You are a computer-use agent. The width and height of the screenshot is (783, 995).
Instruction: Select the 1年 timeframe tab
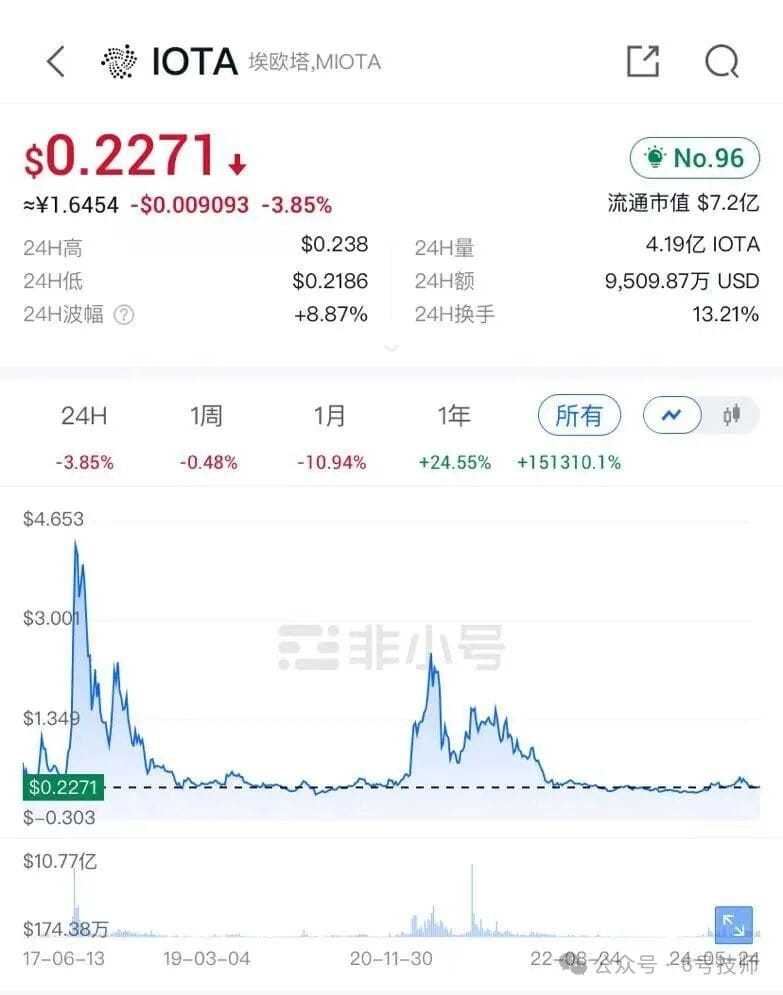[x=452, y=415]
